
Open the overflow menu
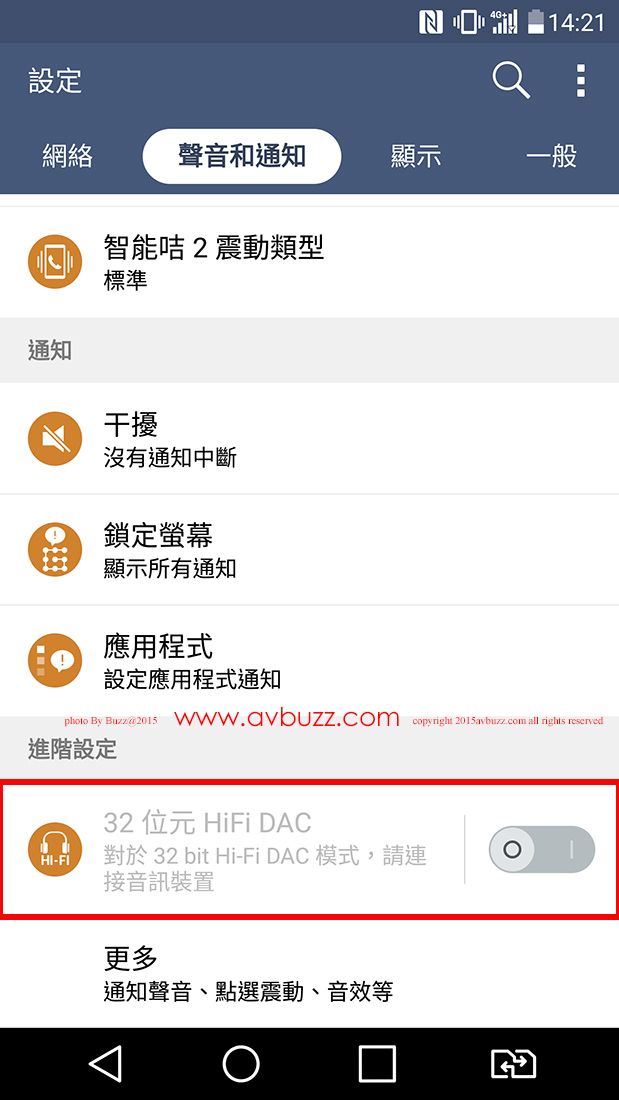581,80
